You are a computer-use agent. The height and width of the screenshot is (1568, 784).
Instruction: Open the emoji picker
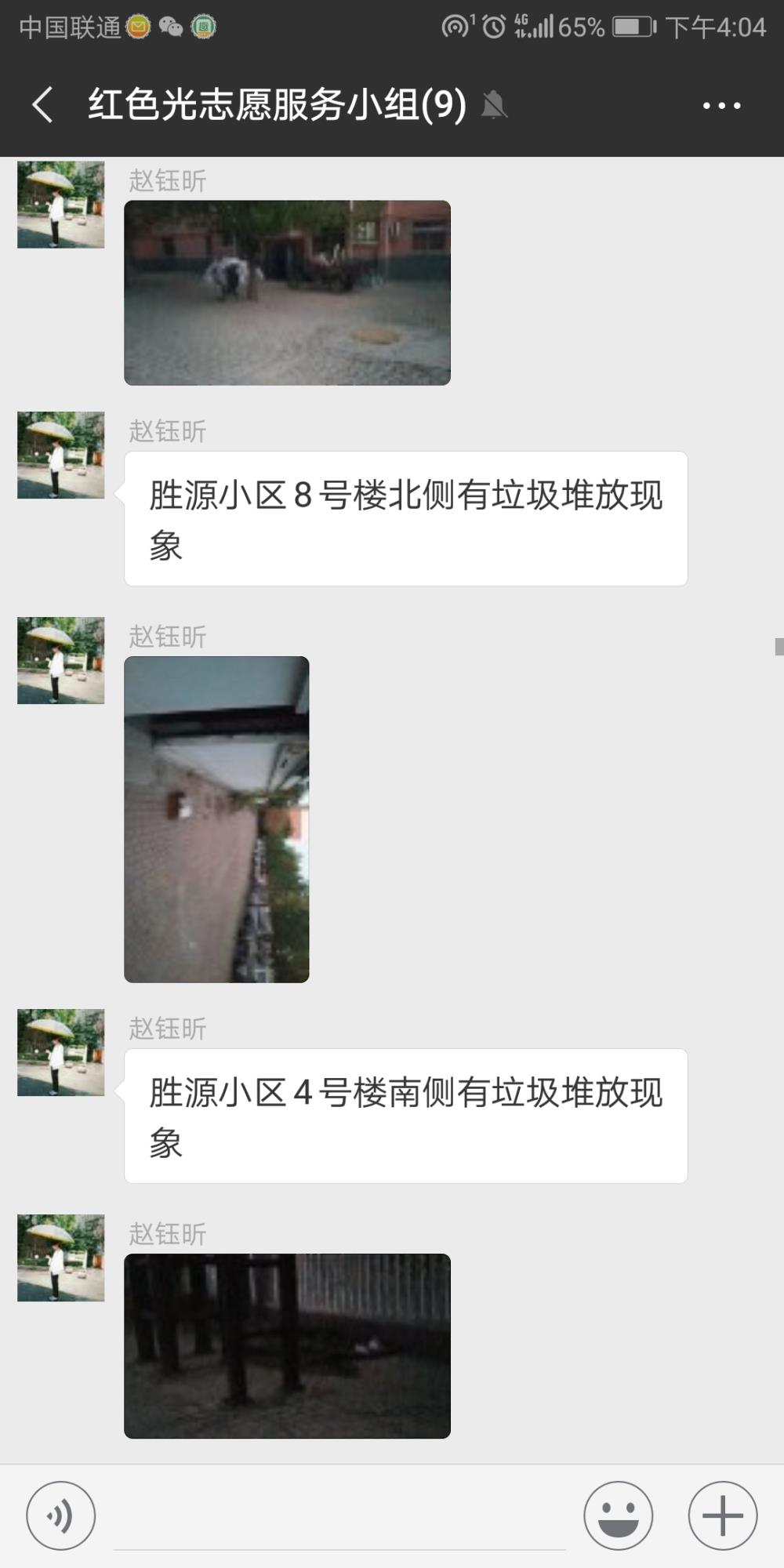tap(619, 1515)
